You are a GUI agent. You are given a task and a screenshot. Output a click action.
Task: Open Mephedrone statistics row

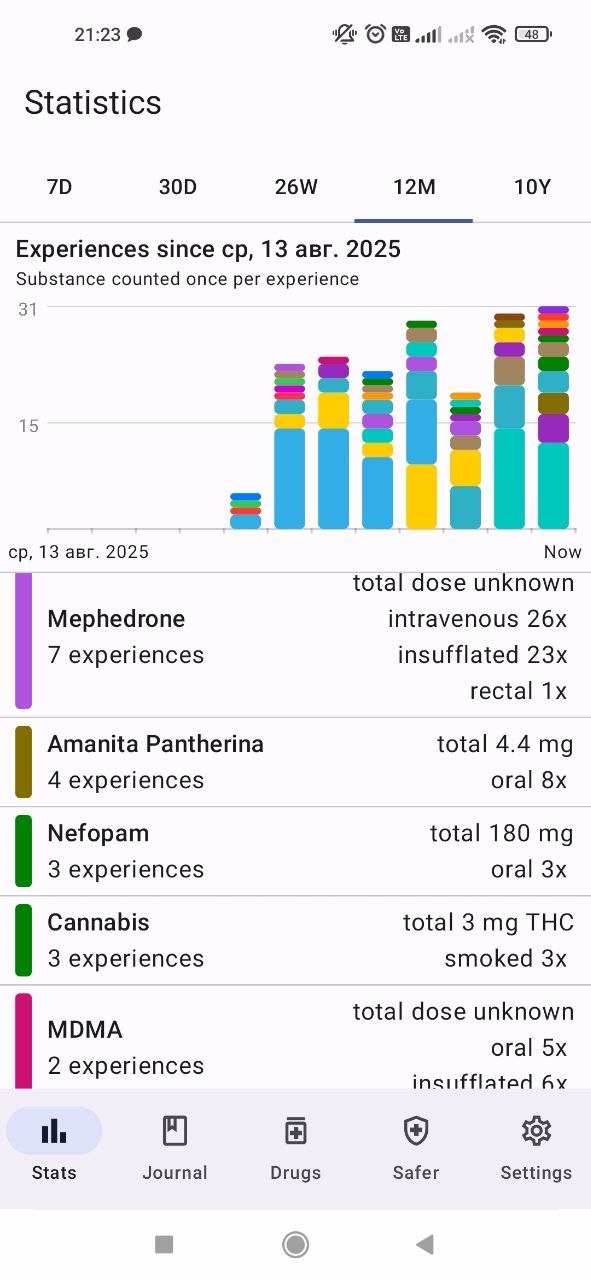coord(295,644)
